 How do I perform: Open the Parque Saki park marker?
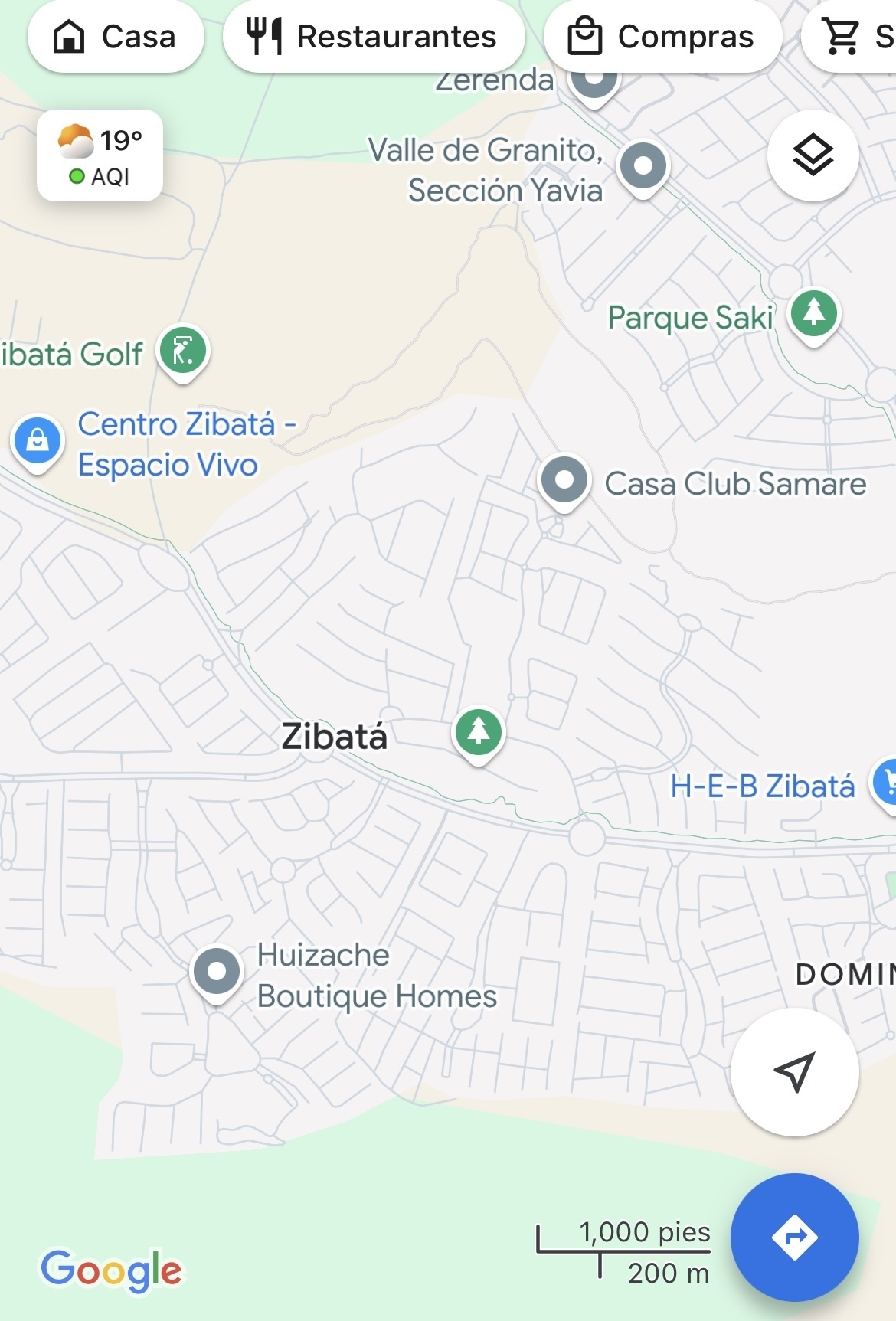814,313
